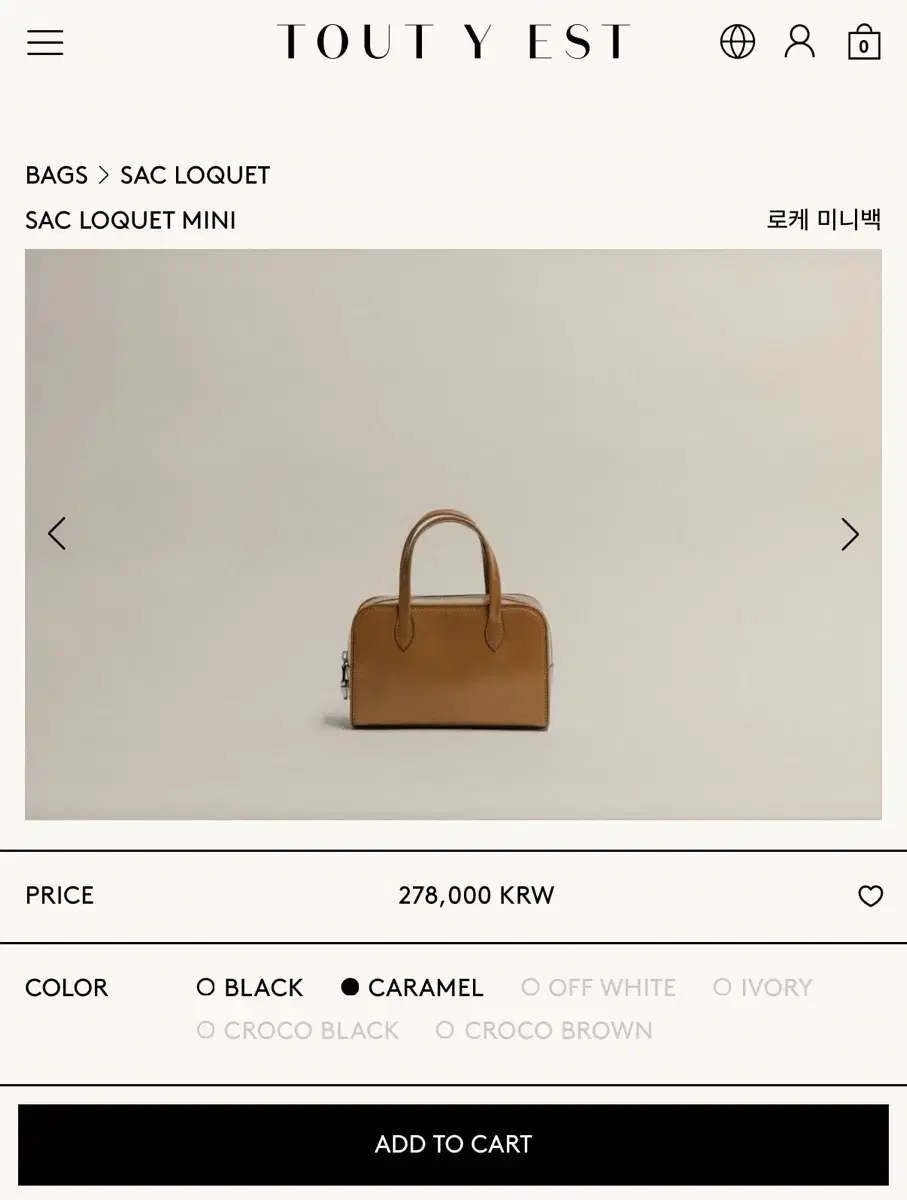
Task: Click the ADD TO CART button
Action: tap(453, 1144)
